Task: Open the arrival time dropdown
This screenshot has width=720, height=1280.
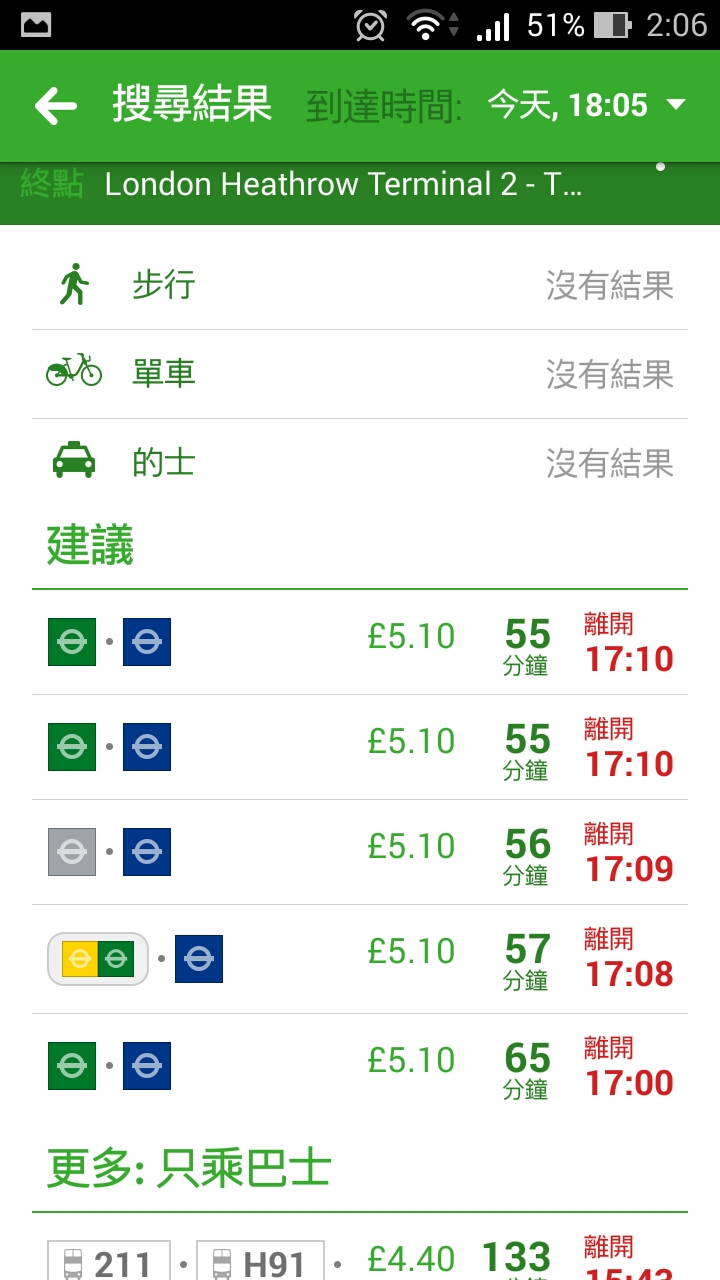Action: (585, 105)
